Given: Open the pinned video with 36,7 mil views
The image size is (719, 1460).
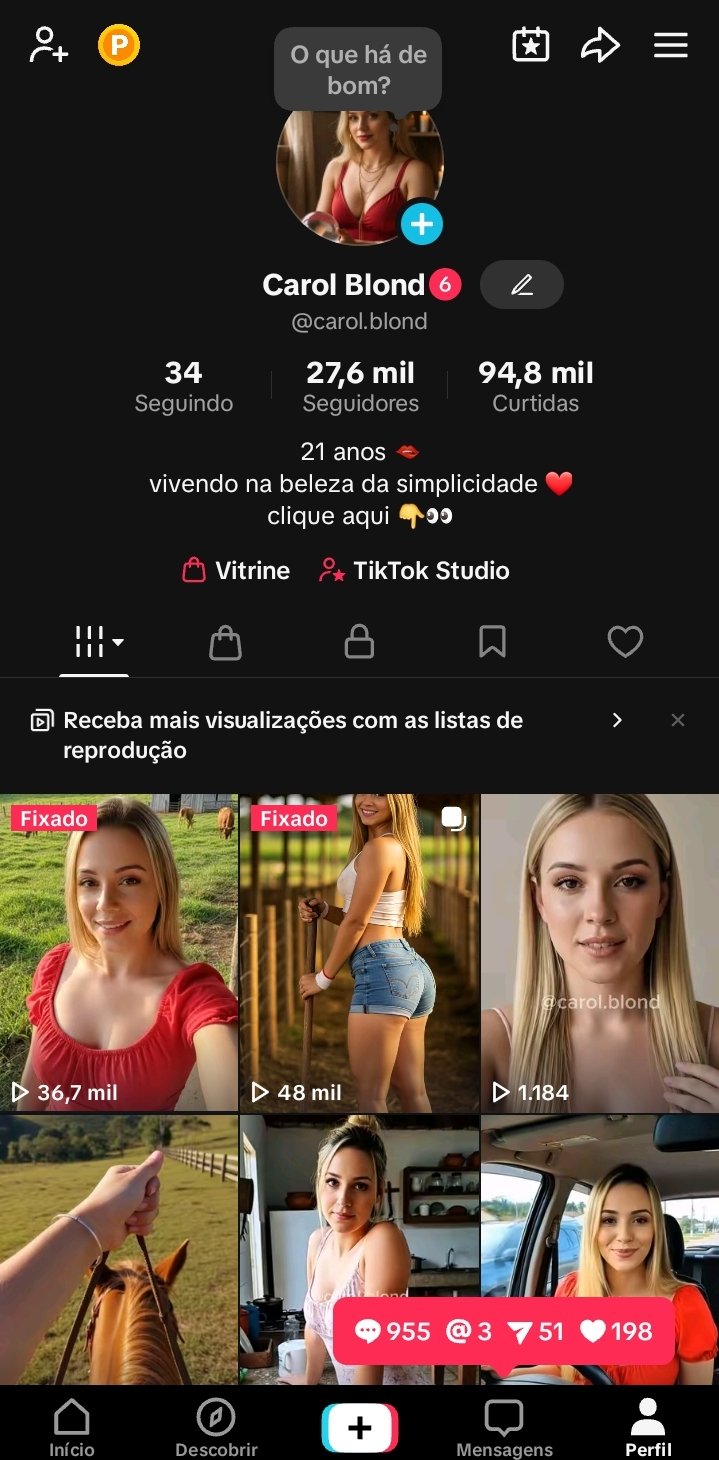Looking at the screenshot, I should click(x=118, y=952).
